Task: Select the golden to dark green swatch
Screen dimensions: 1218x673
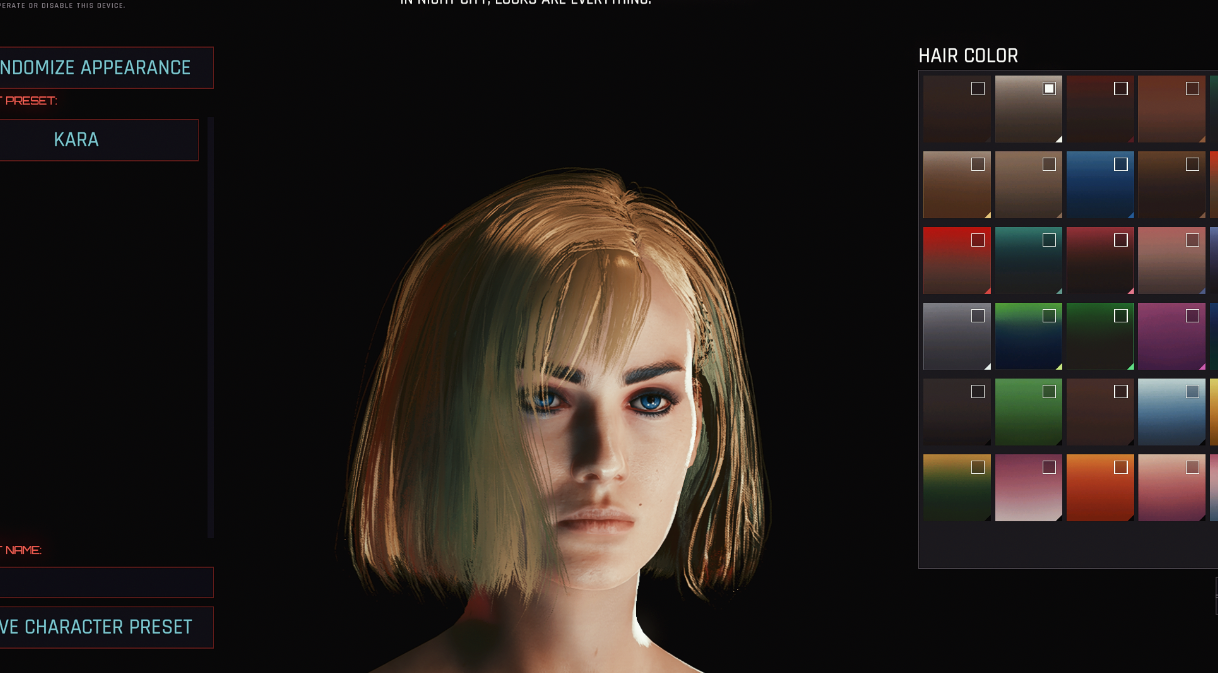Action: [x=957, y=487]
